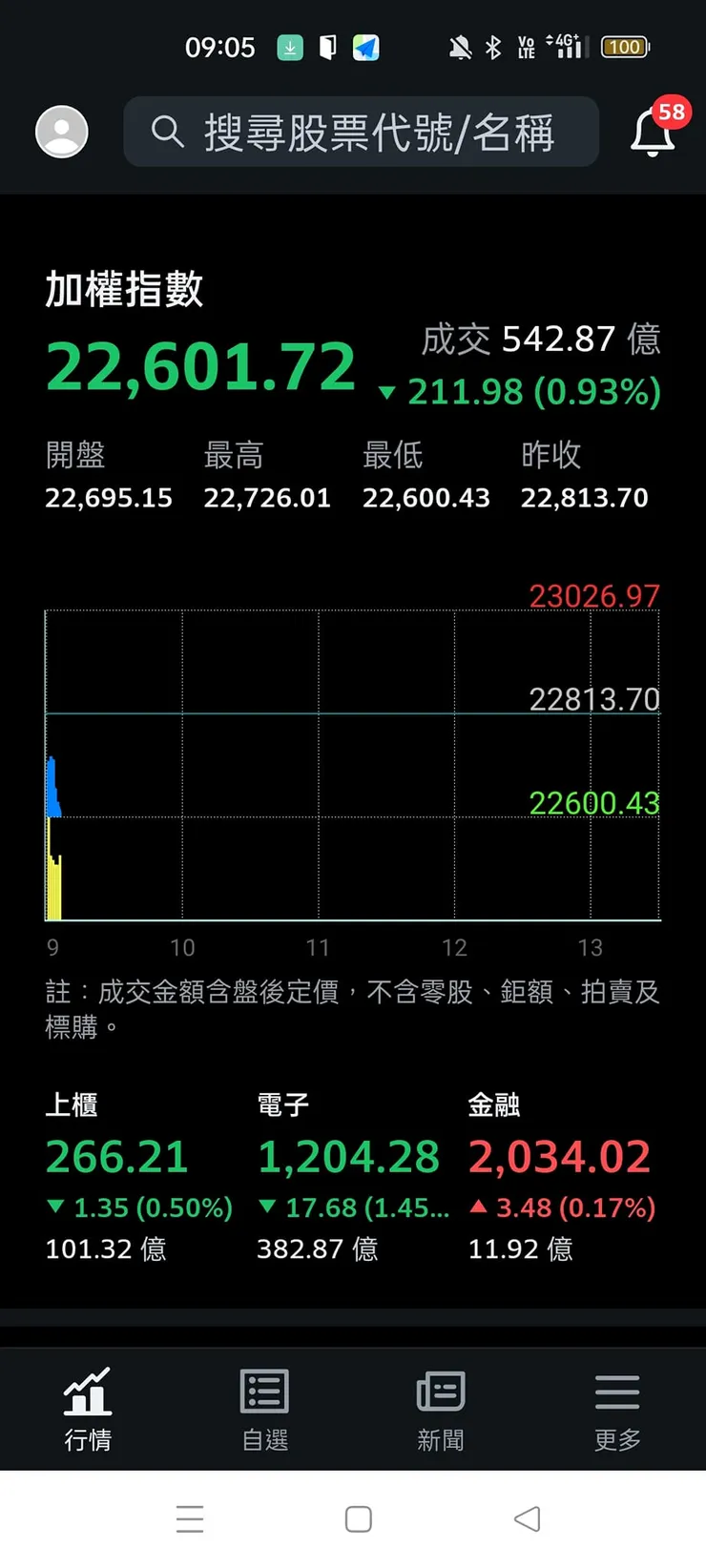The height and width of the screenshot is (1568, 706).
Task: Open the recent apps button
Action: coord(190,1518)
